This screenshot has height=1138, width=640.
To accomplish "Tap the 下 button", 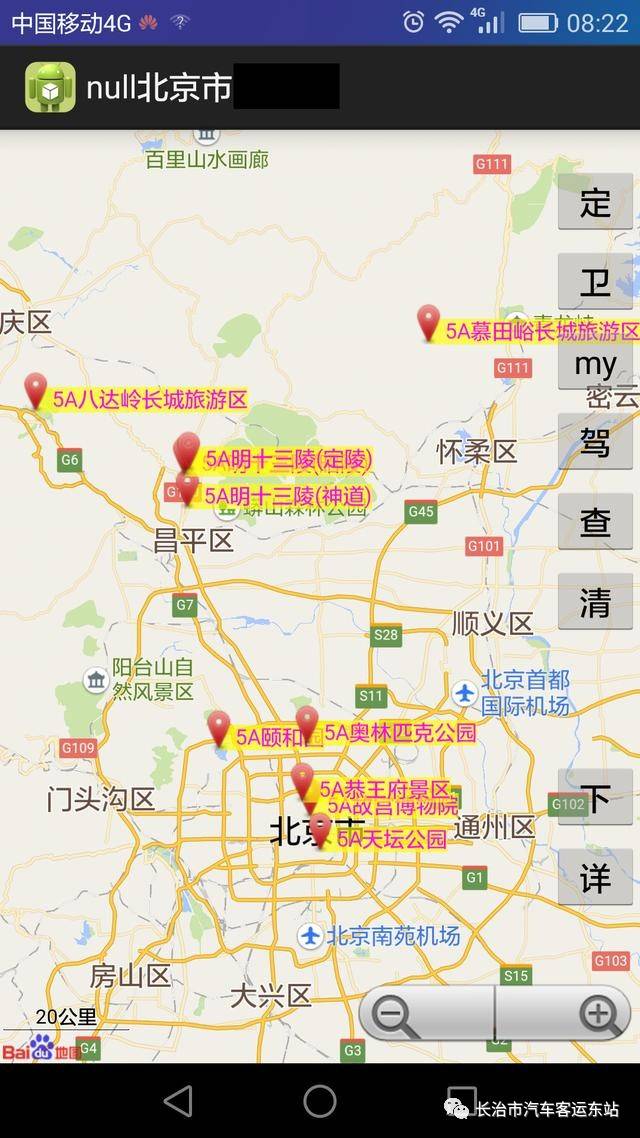I will pyautogui.click(x=595, y=797).
